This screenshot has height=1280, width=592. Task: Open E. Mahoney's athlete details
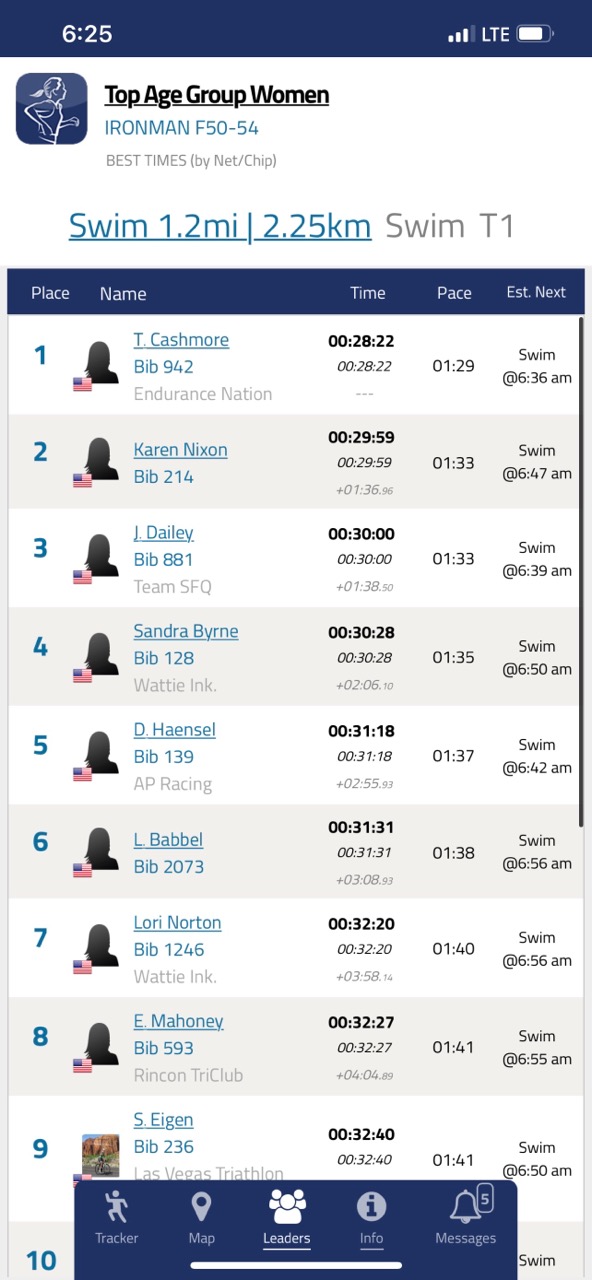[x=178, y=1021]
